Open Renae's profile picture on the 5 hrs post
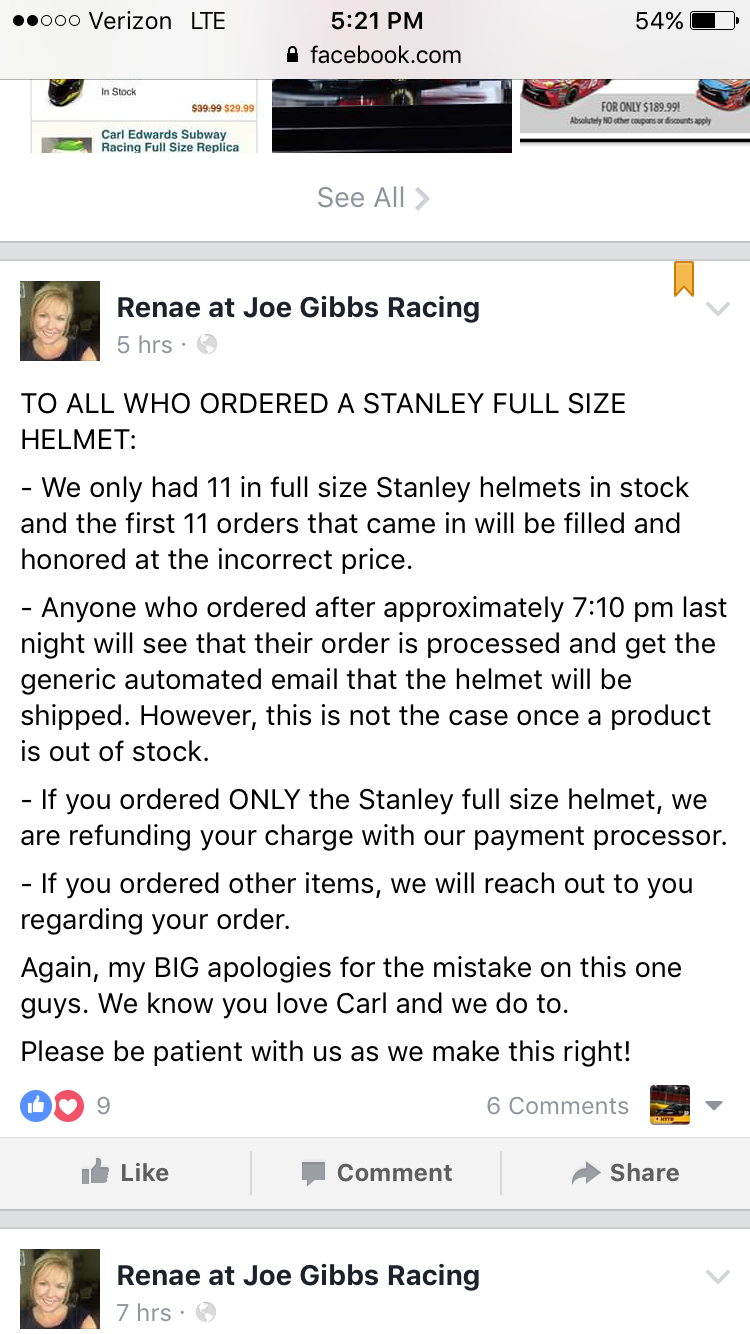 click(x=60, y=321)
